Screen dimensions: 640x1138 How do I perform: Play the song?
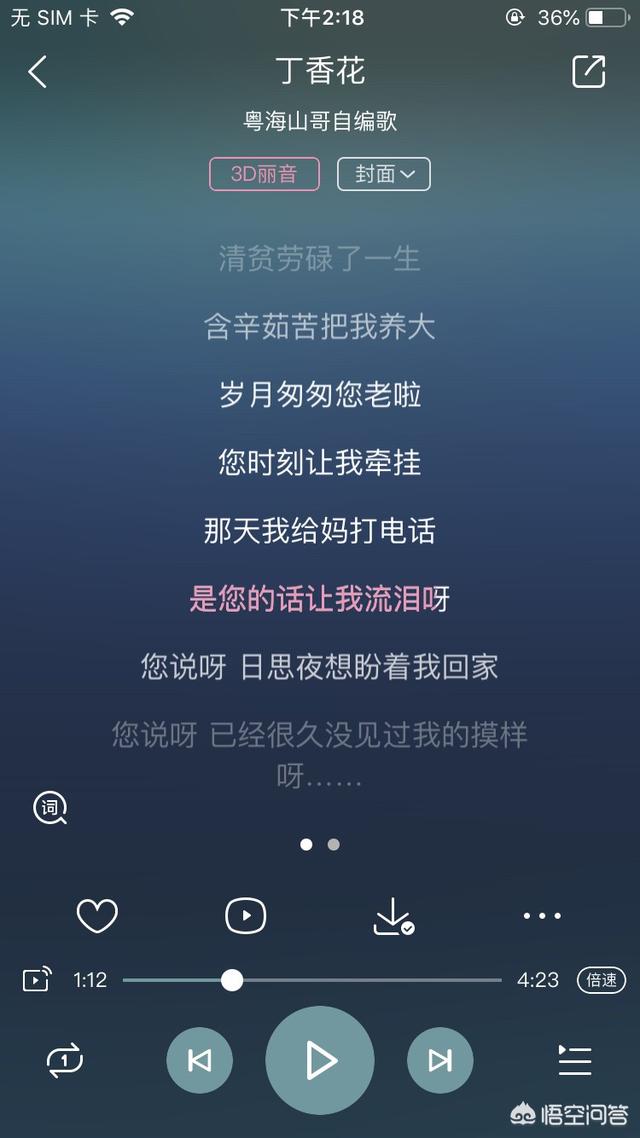[x=320, y=1061]
